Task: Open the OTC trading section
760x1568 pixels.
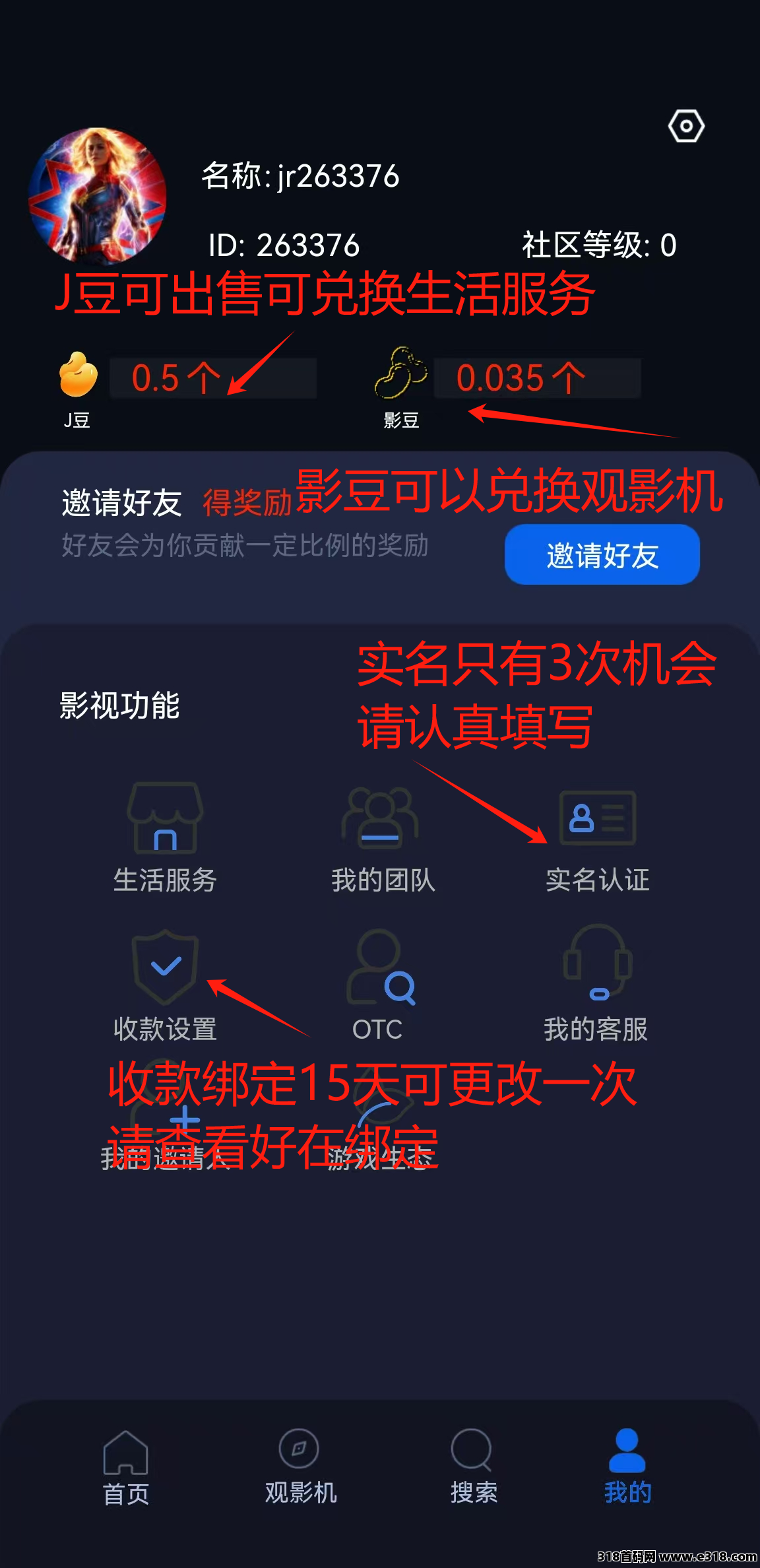Action: pos(379,985)
